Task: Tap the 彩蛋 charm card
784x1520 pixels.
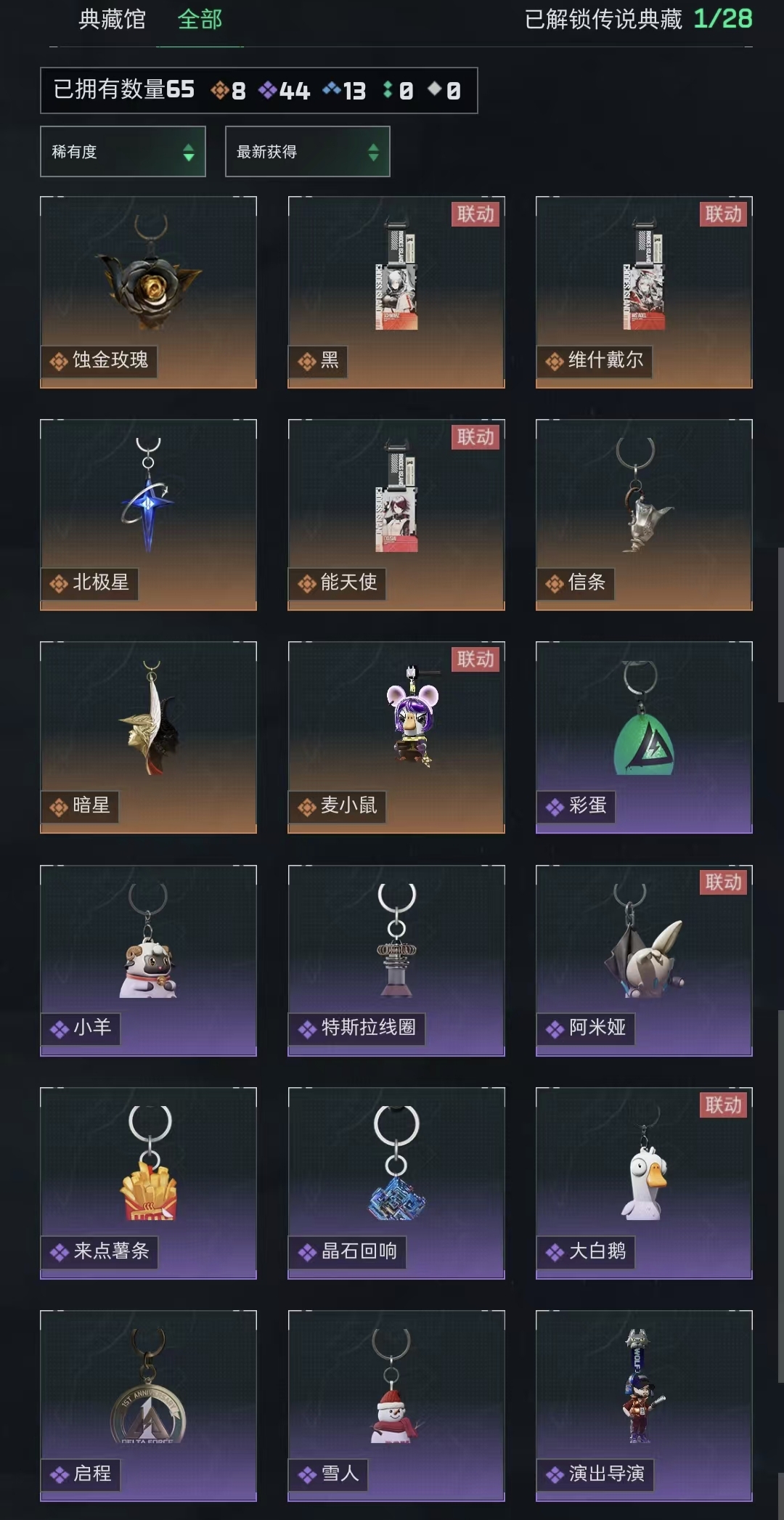Action: (644, 737)
